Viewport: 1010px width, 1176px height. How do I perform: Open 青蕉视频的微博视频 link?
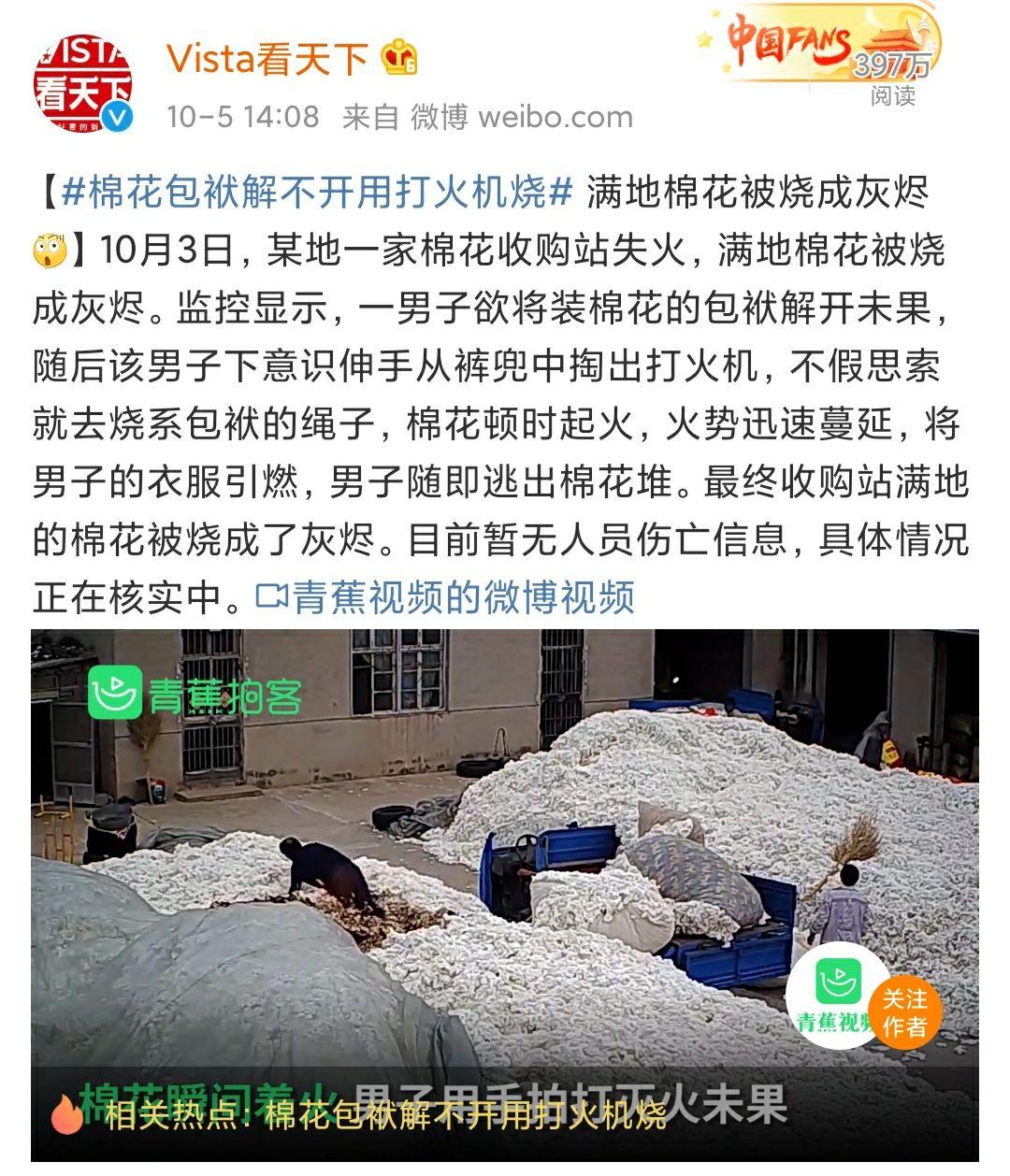447,598
